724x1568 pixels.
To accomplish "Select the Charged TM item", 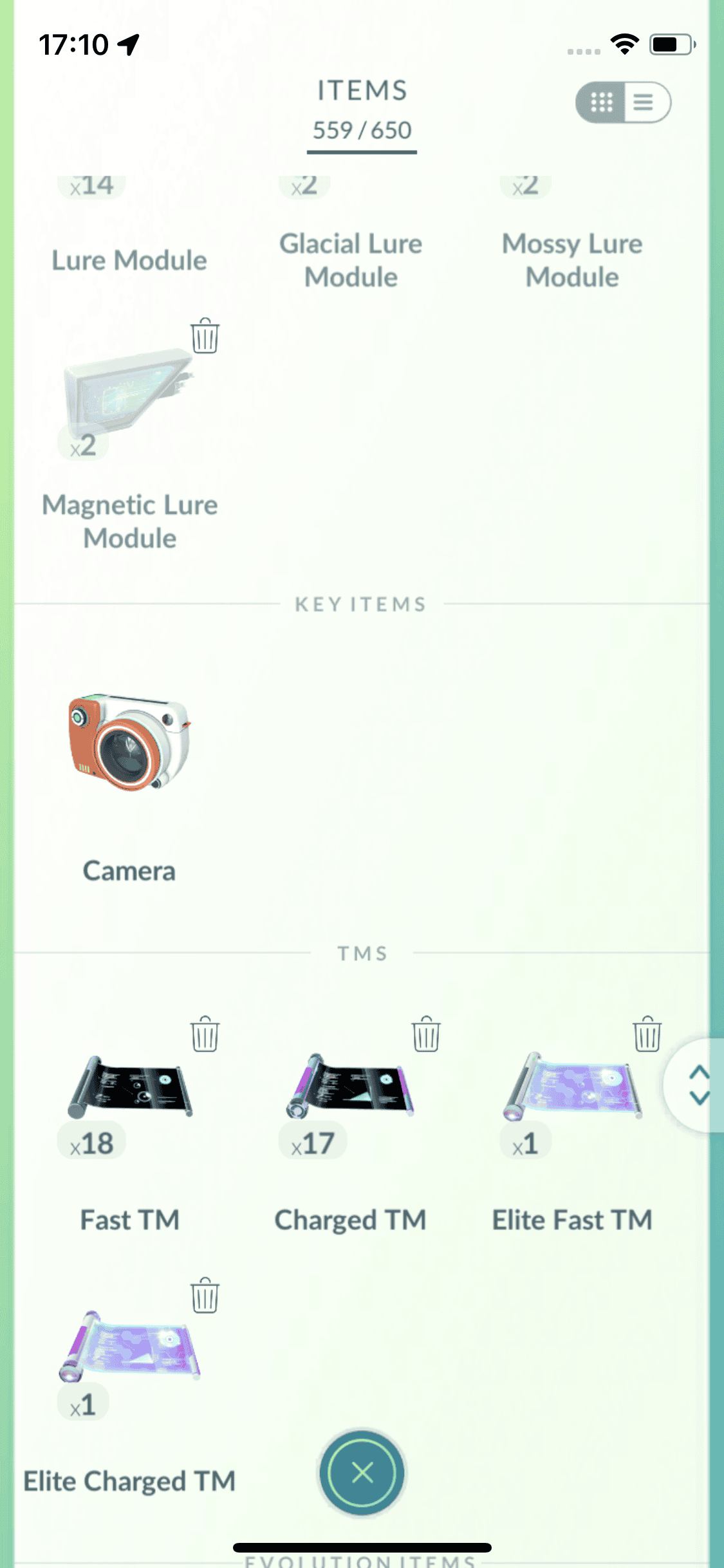I will coord(351,1088).
